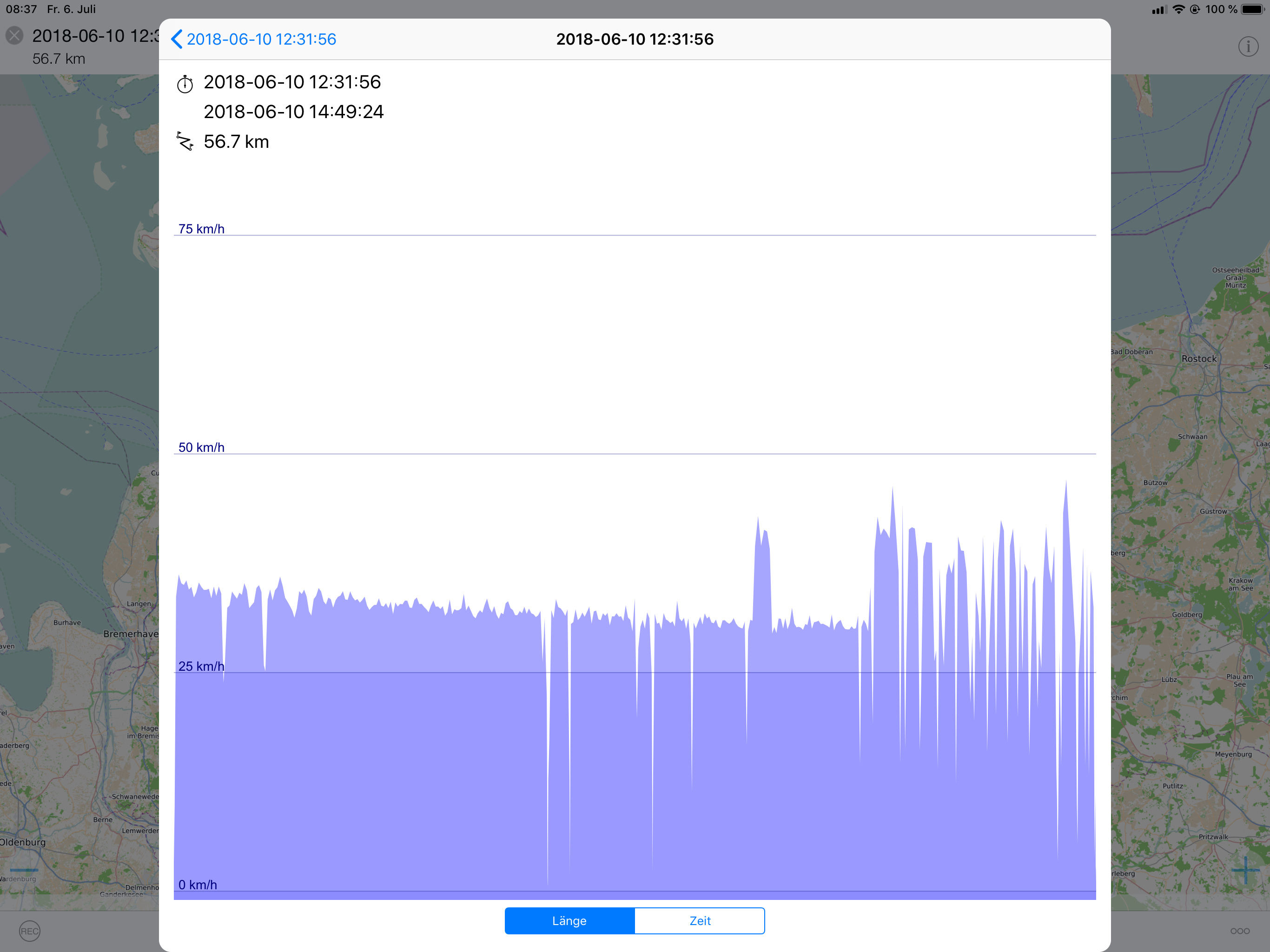Tap the REC record button
1270x952 pixels.
[29, 931]
